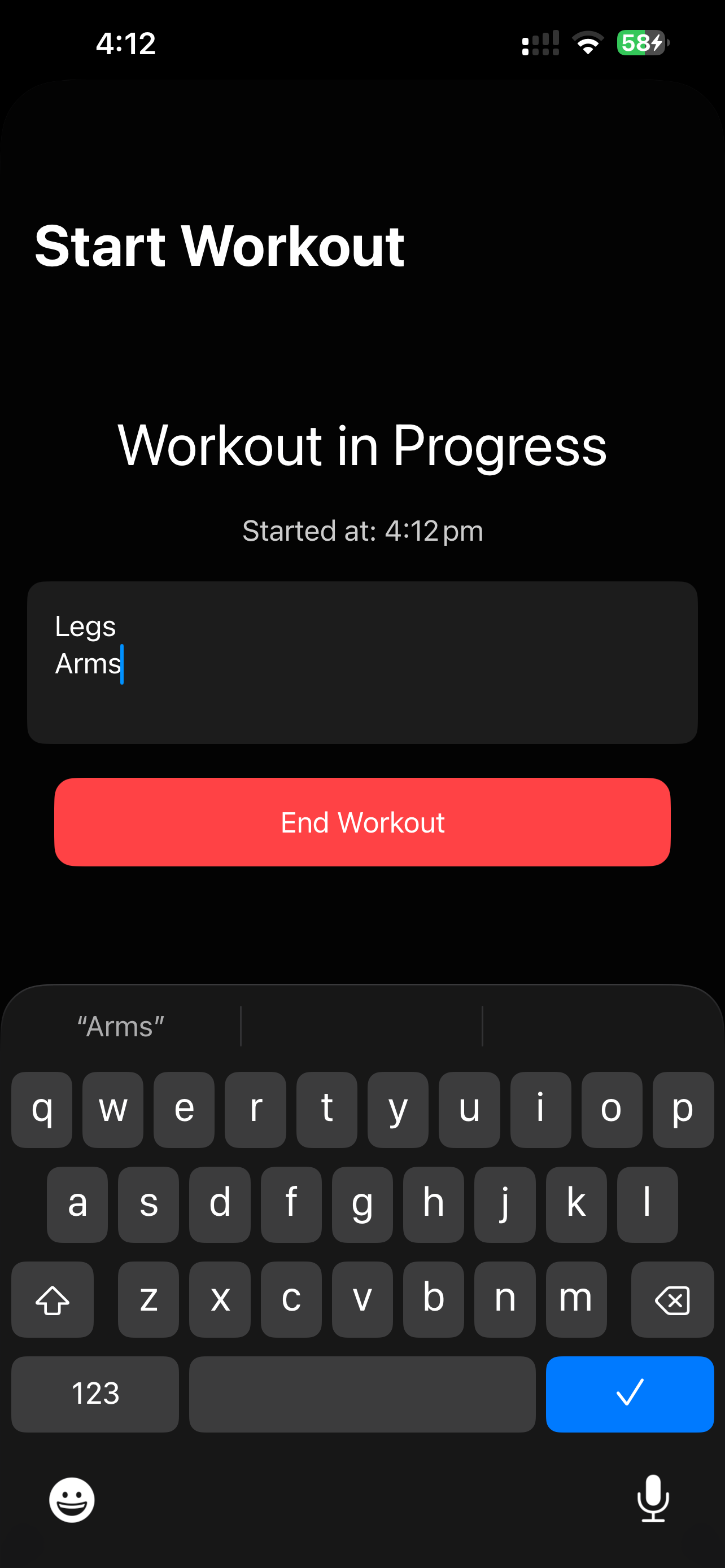Viewport: 725px width, 1568px height.
Task: Select the "Arms" keyboard suggestion
Action: tap(120, 1026)
